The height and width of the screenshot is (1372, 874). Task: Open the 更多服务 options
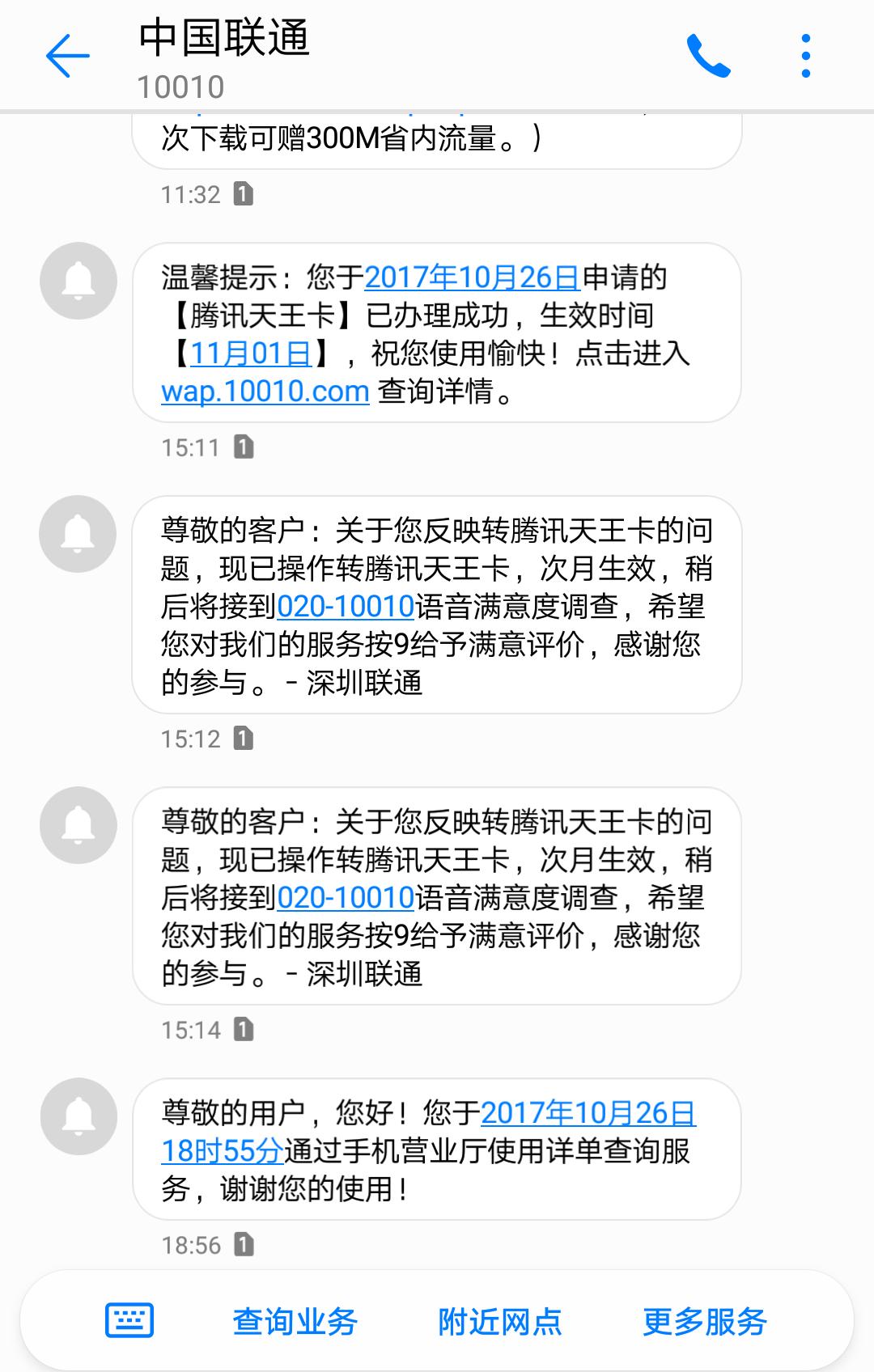point(706,1317)
